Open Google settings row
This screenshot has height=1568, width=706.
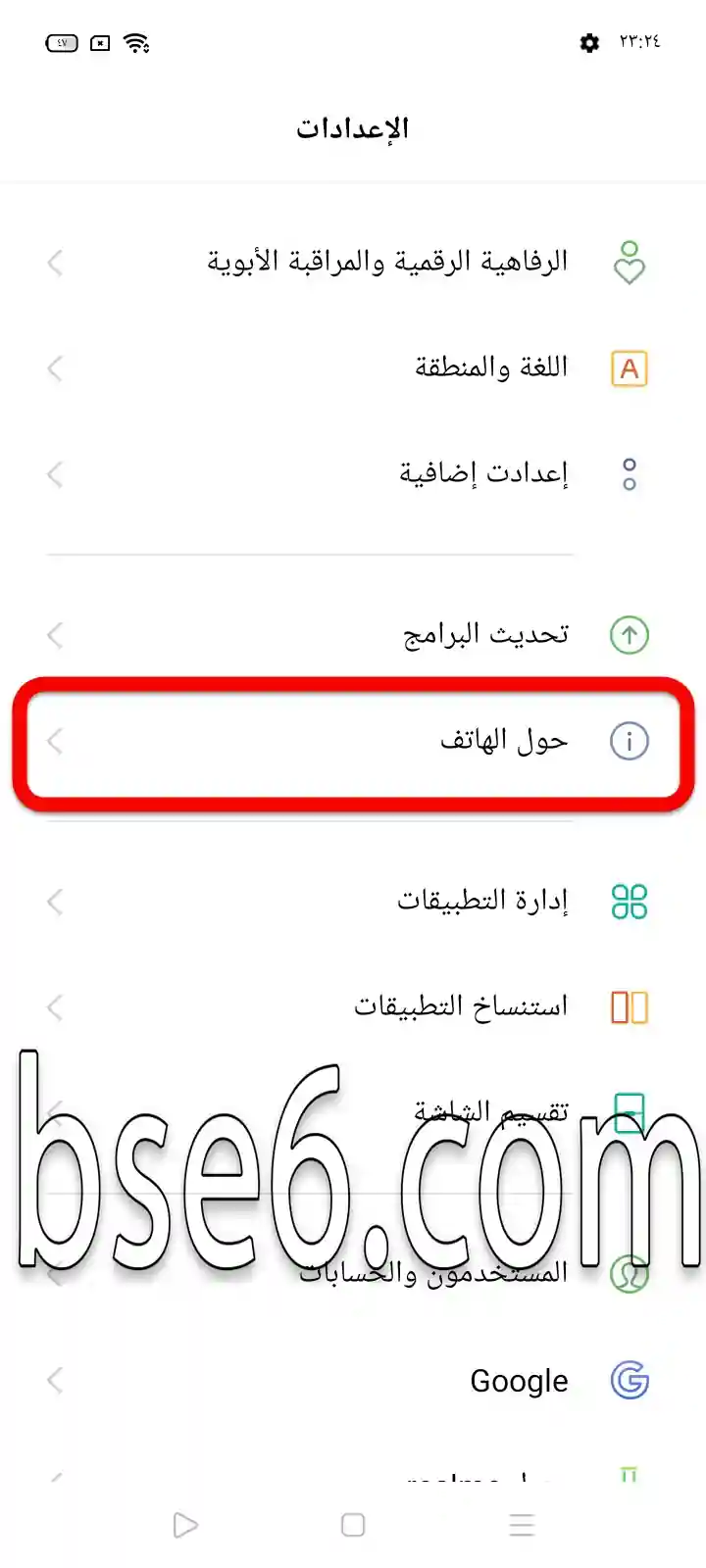click(x=353, y=1381)
